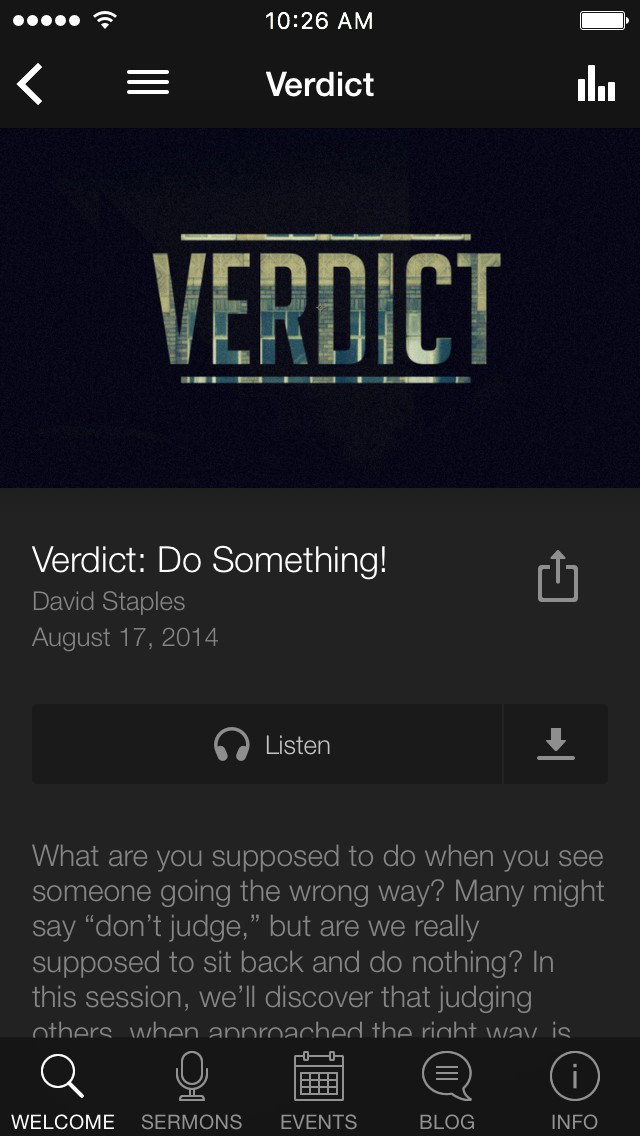Share the Verdict: Do Something! sermon
The height and width of the screenshot is (1136, 640).
pos(557,577)
